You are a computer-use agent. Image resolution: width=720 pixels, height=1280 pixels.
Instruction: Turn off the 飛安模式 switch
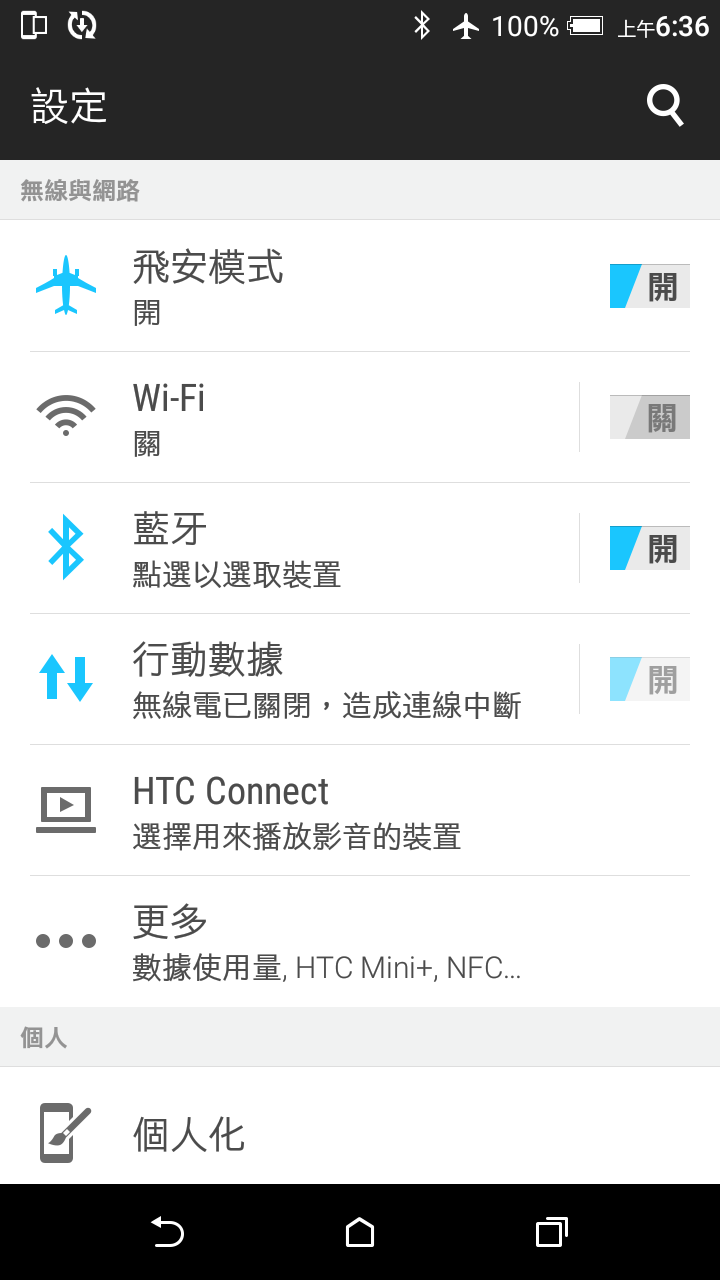coord(649,286)
